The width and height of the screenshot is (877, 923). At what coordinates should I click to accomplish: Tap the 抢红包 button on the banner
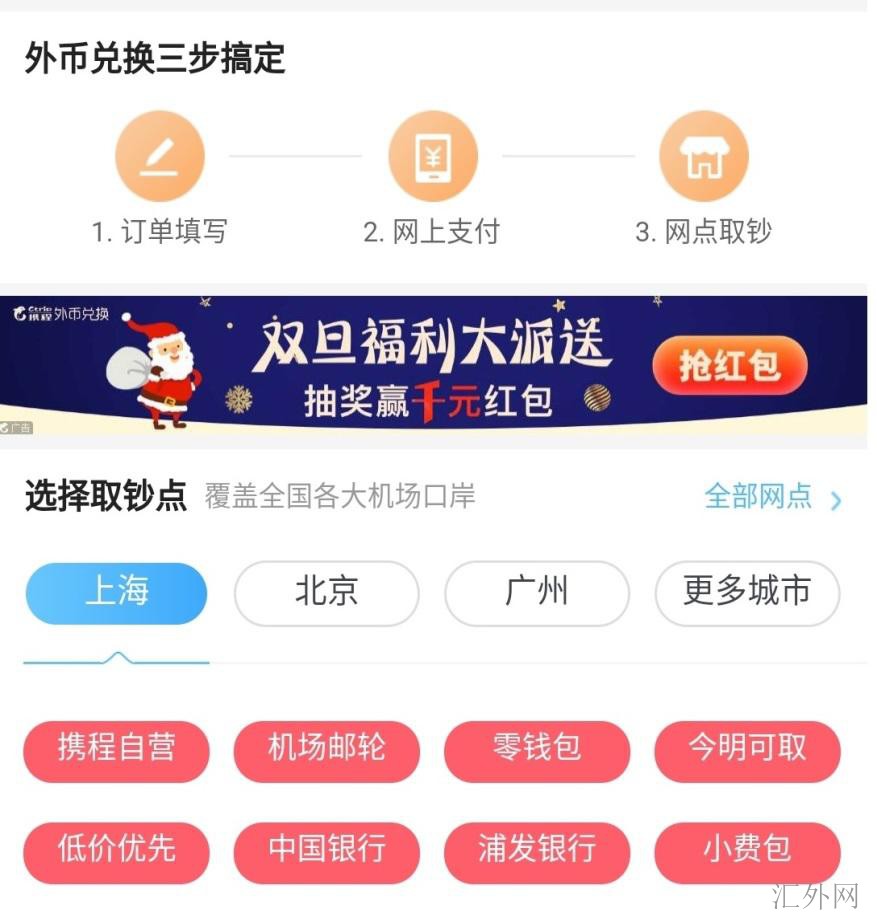click(729, 366)
